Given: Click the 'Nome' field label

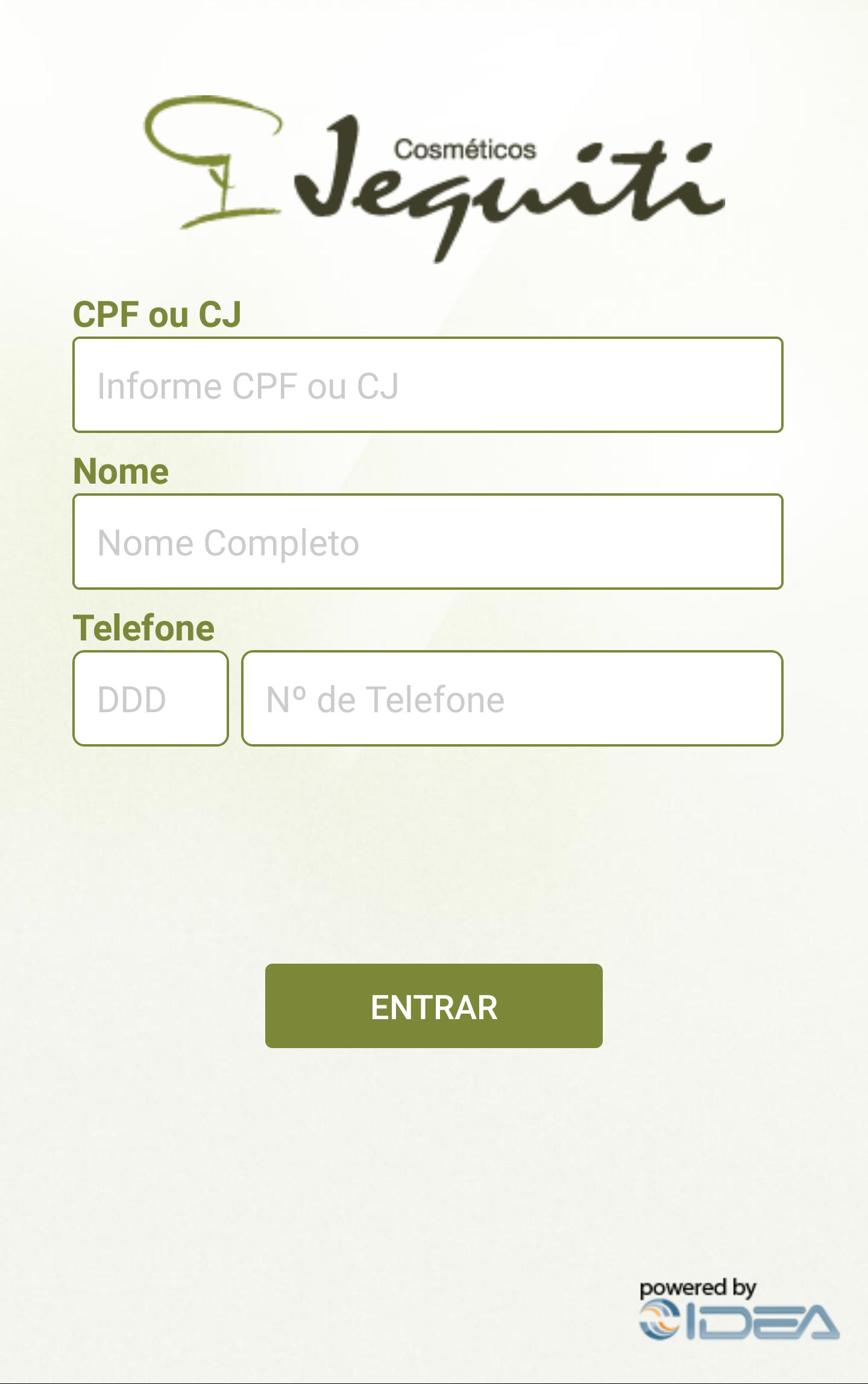Looking at the screenshot, I should (x=121, y=472).
